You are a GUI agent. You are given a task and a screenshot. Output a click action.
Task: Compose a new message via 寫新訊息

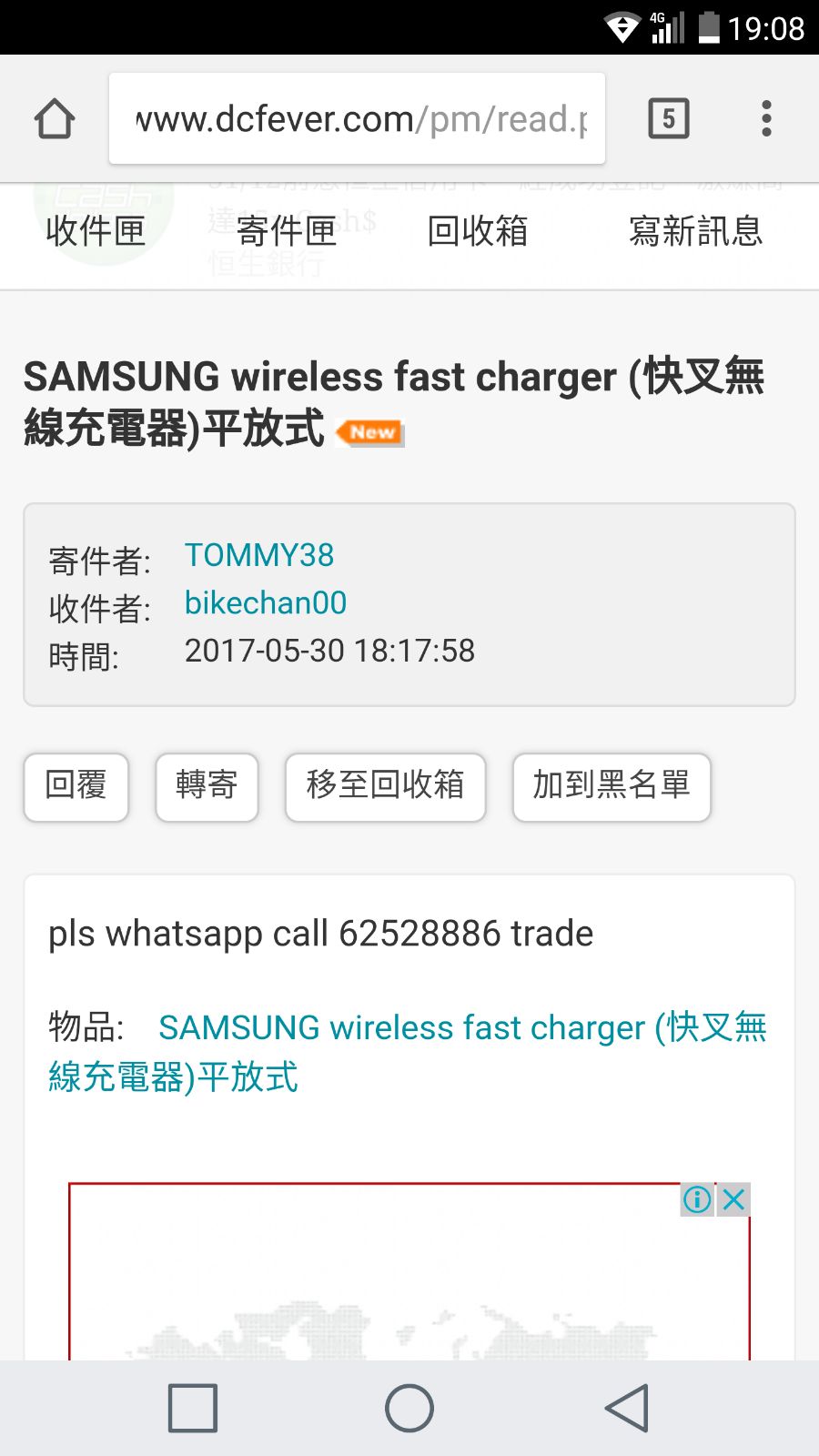pos(696,231)
